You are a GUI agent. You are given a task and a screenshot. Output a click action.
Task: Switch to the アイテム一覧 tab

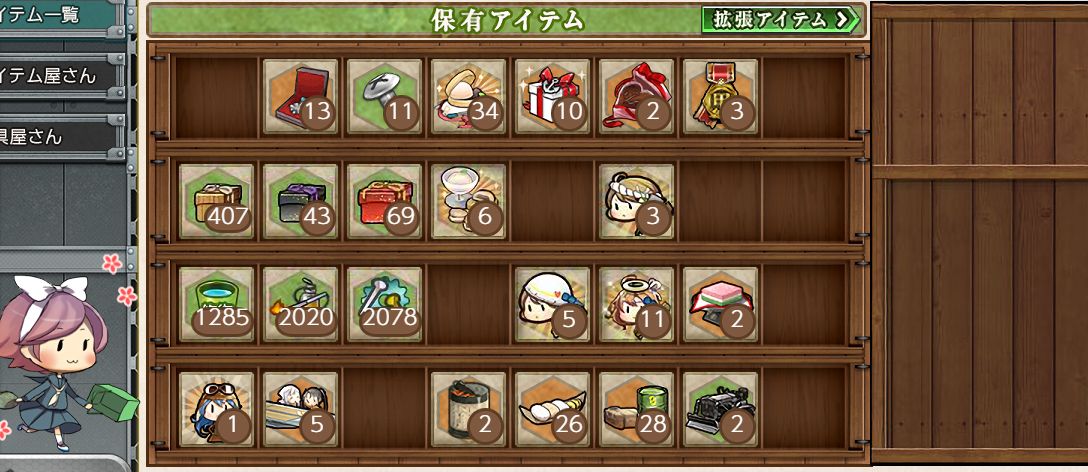62,14
